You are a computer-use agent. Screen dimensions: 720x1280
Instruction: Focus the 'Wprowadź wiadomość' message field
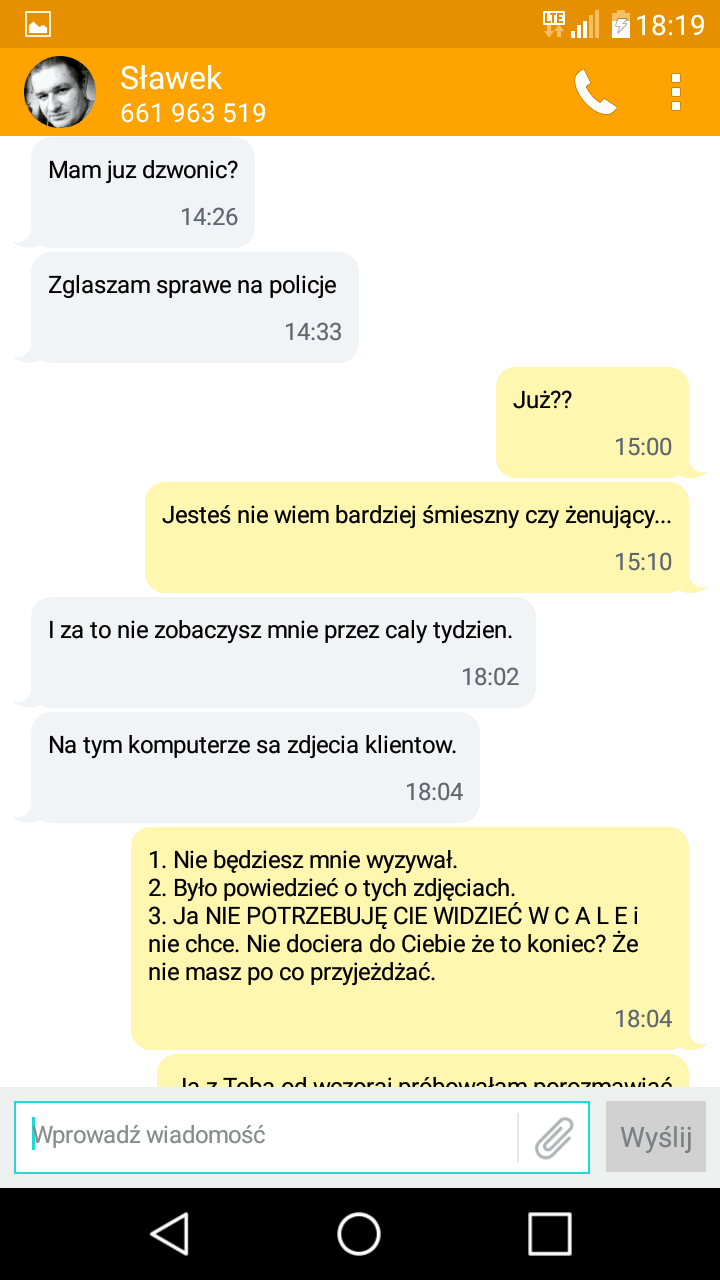270,1136
